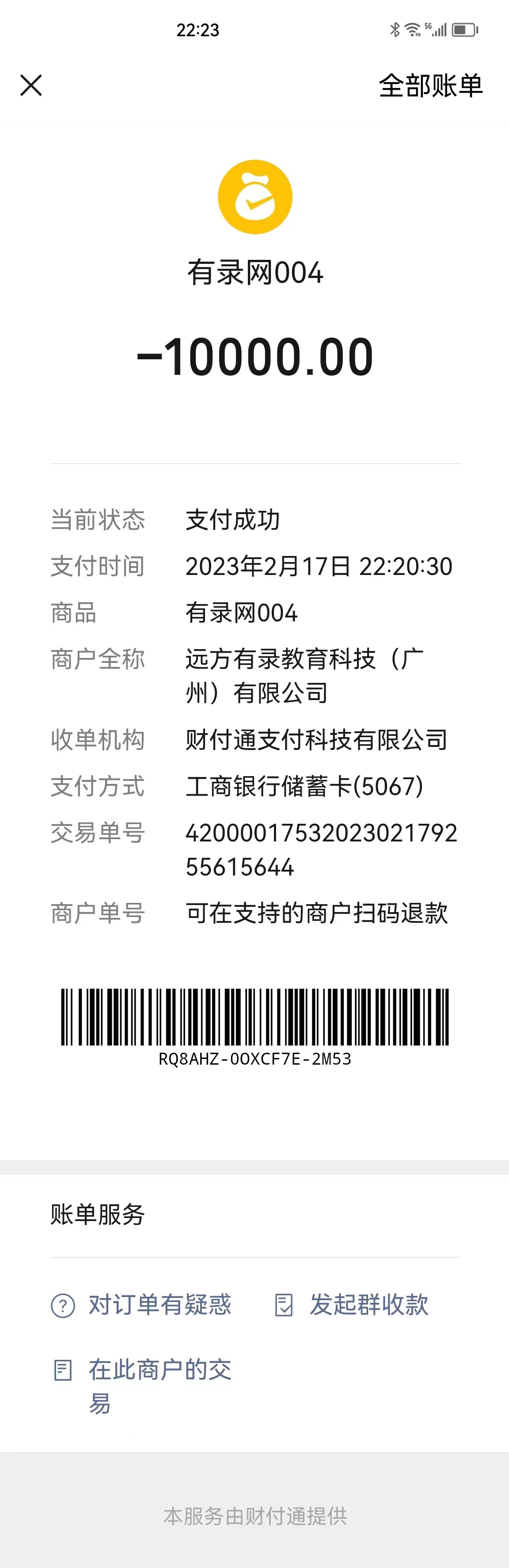
Task: Start a group collection via 发起群收款
Action: tap(352, 1305)
